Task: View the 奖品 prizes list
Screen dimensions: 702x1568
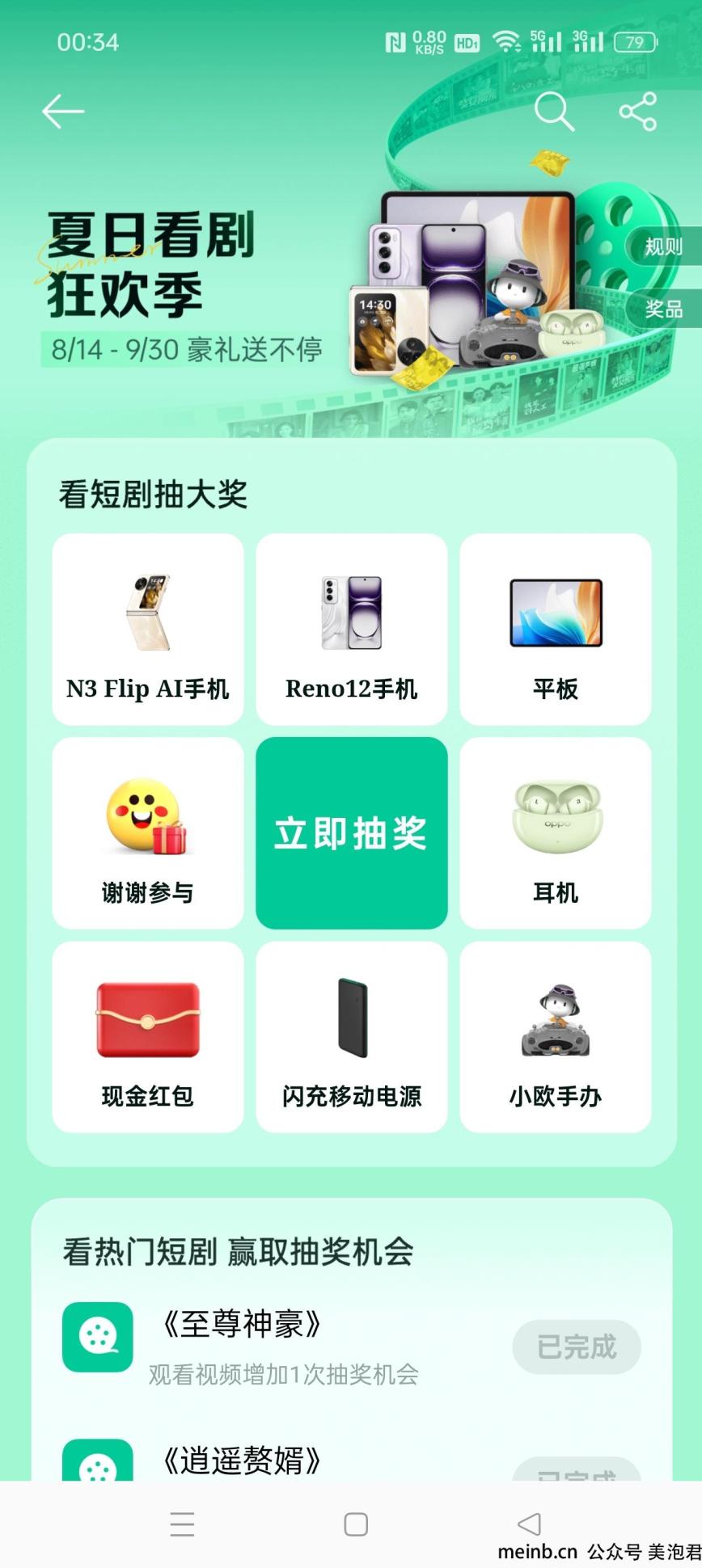Action: click(663, 309)
